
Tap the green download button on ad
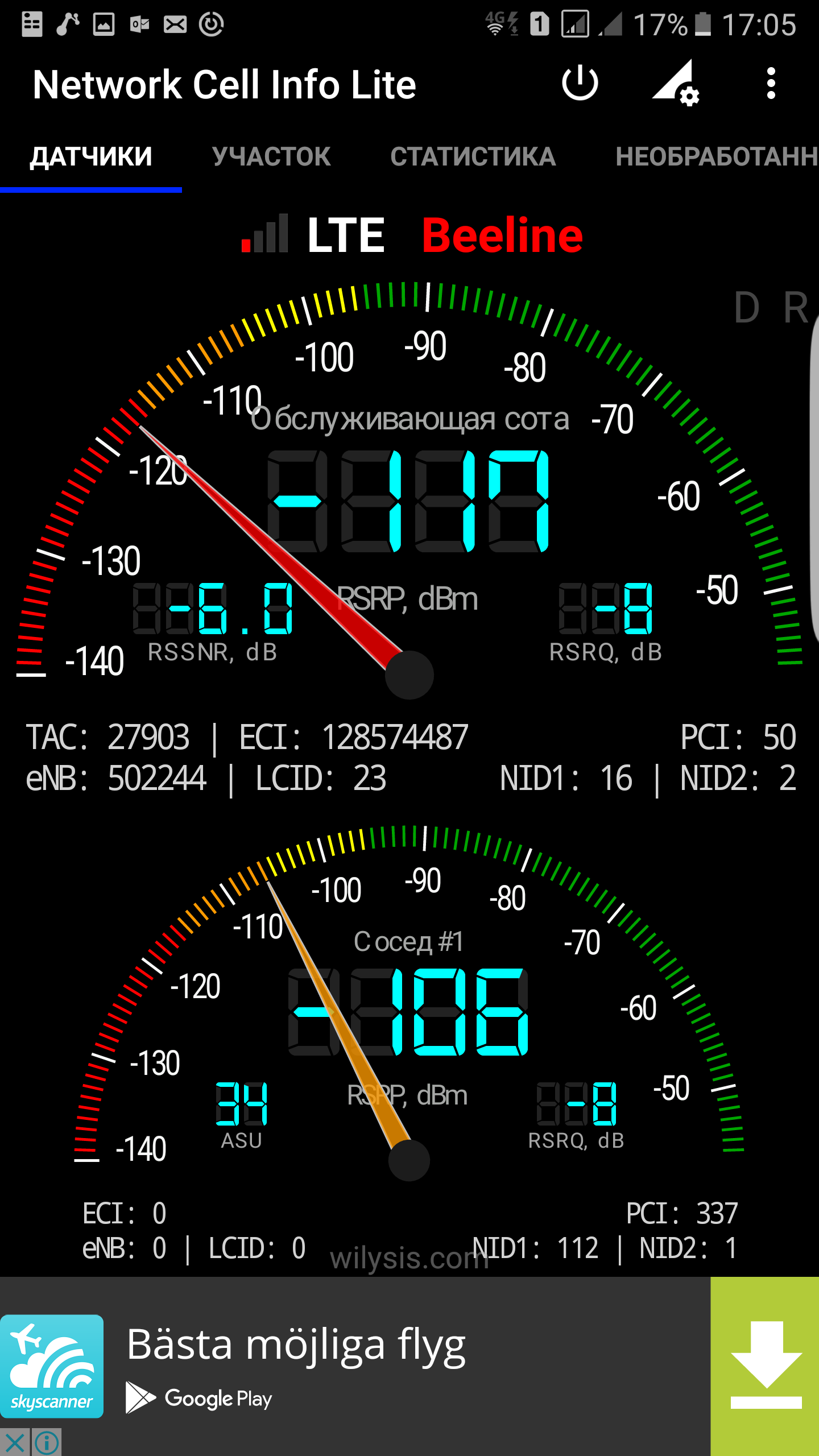pyautogui.click(x=765, y=1365)
